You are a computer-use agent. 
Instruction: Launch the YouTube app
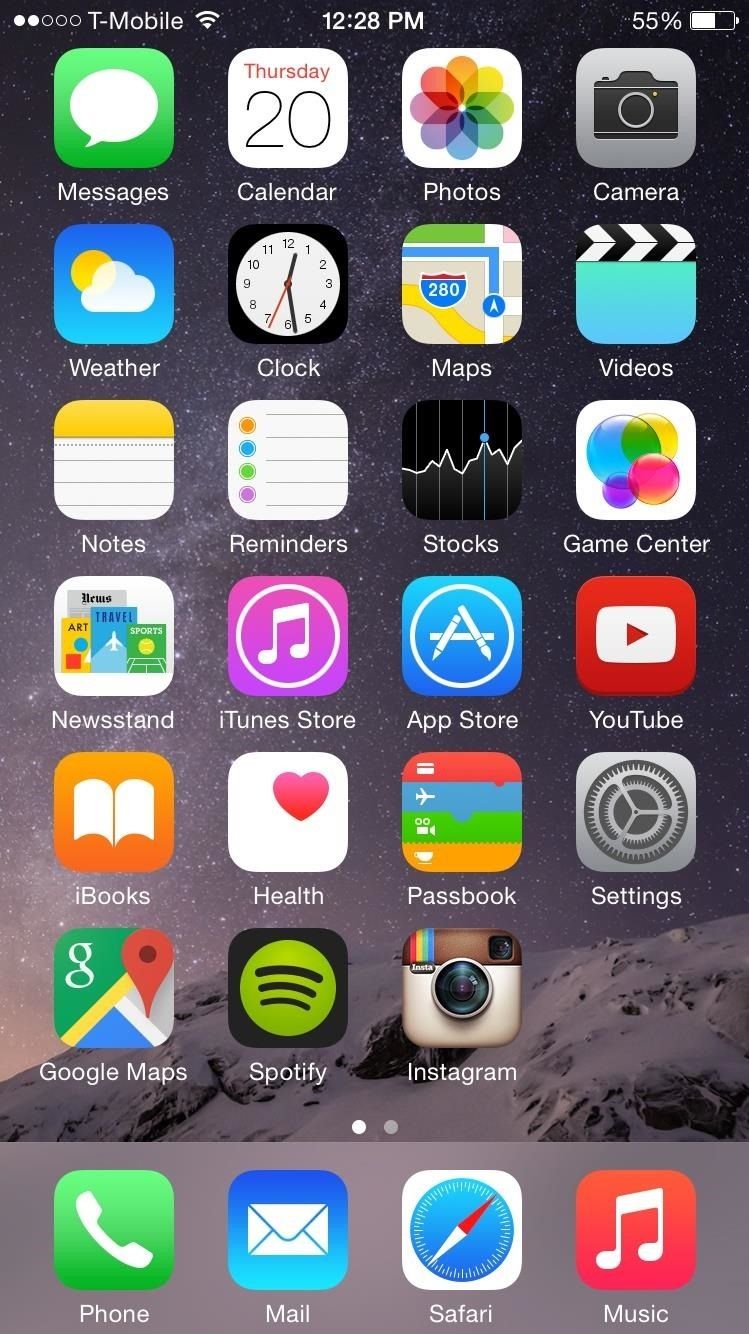(635, 636)
